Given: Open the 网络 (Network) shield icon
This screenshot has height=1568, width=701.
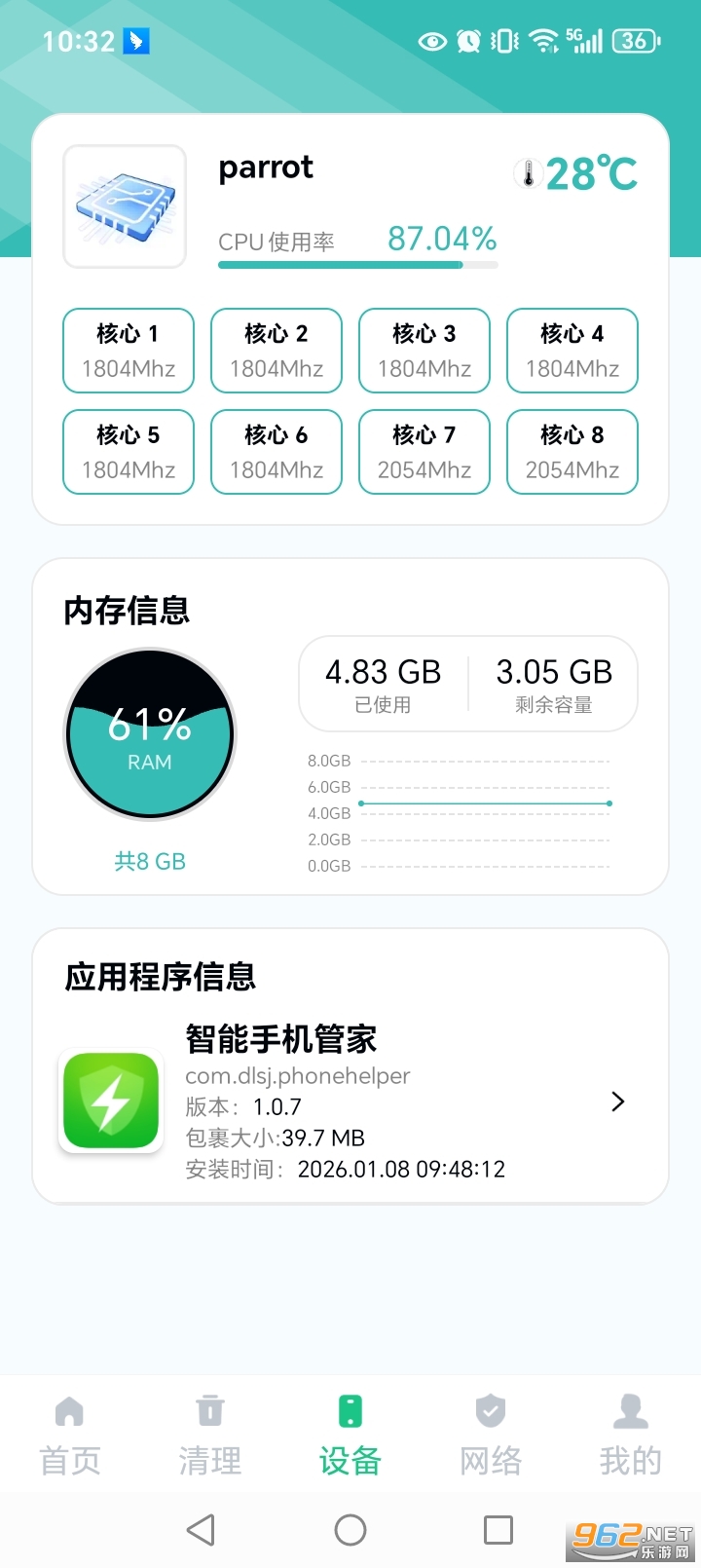Looking at the screenshot, I should point(491,1409).
